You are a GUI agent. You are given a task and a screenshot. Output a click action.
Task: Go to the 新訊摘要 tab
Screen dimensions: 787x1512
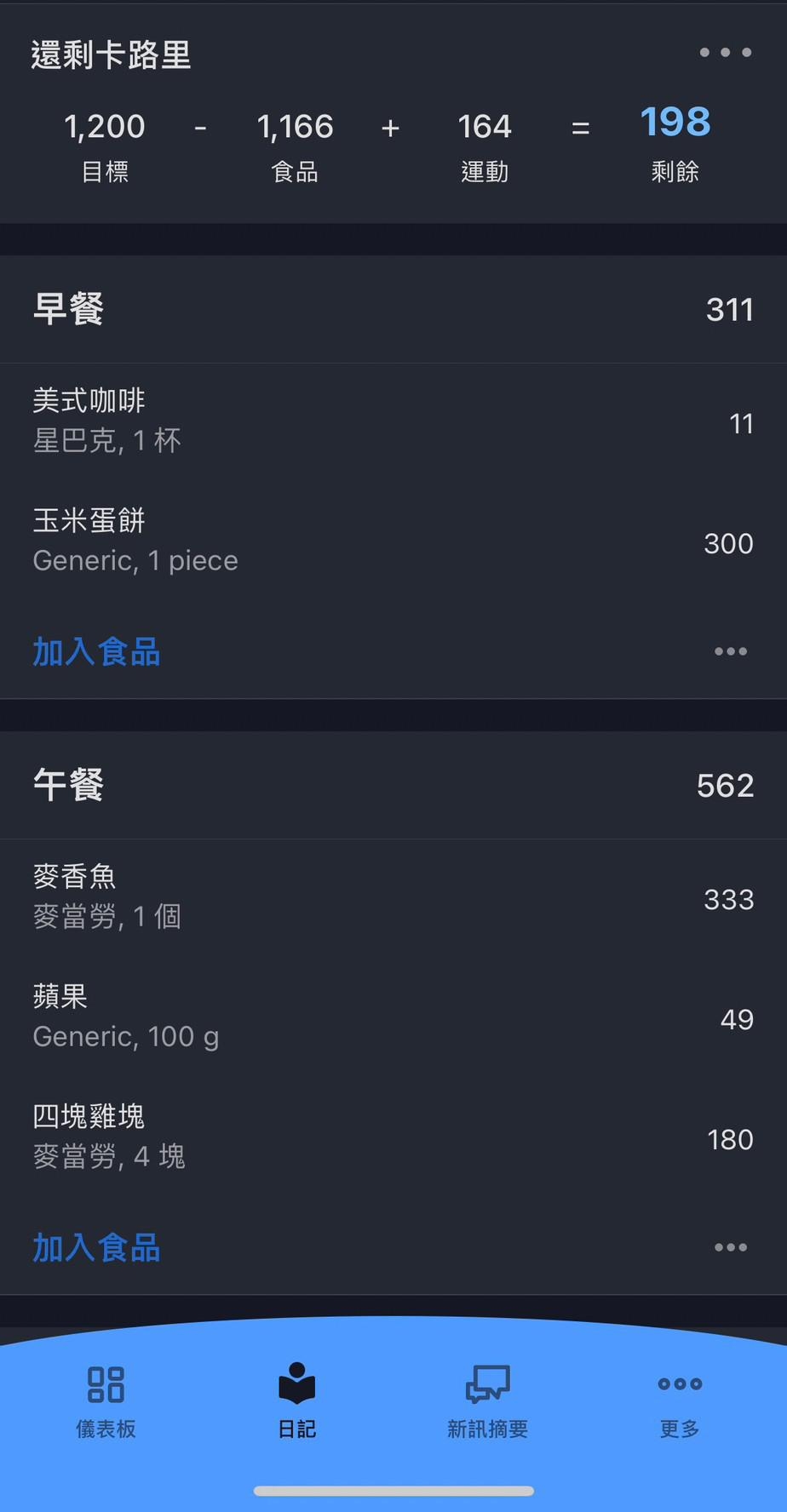[487, 1402]
